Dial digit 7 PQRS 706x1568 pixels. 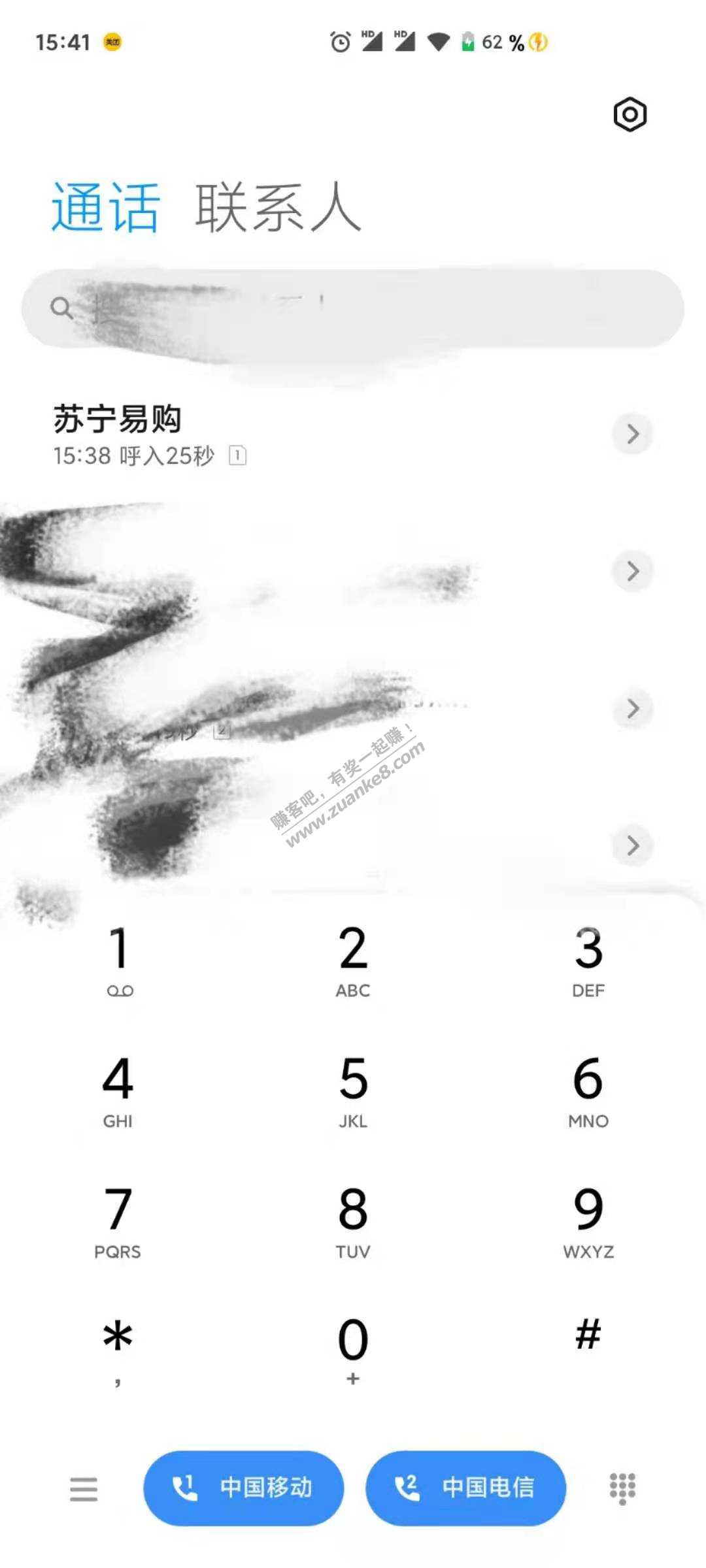pos(118,1220)
